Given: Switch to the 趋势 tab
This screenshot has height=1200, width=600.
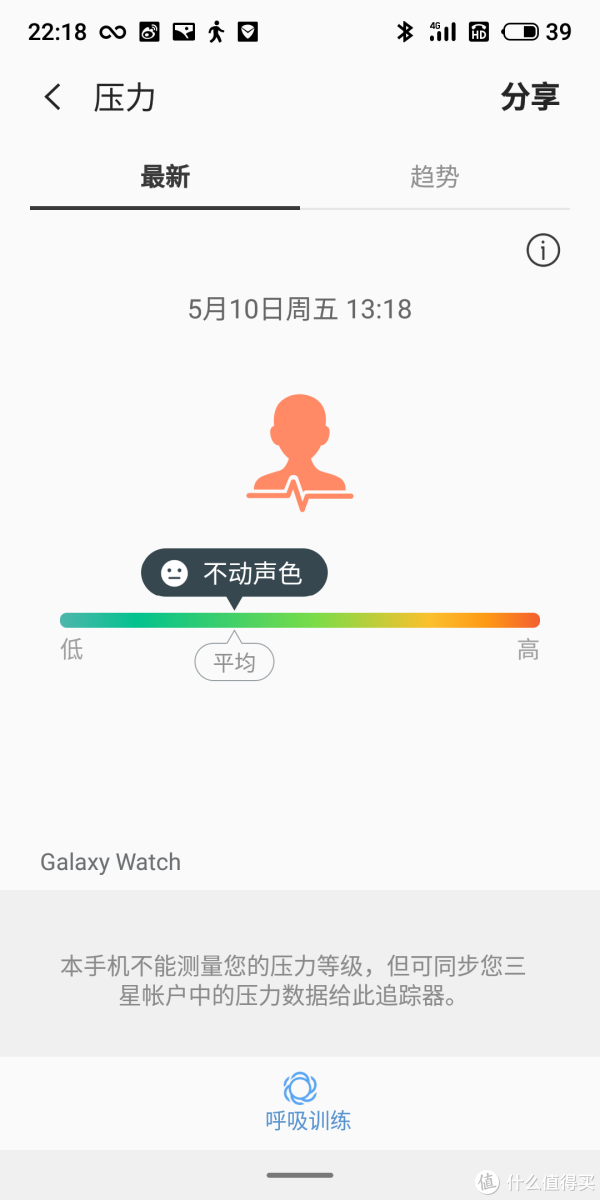Looking at the screenshot, I should 435,178.
